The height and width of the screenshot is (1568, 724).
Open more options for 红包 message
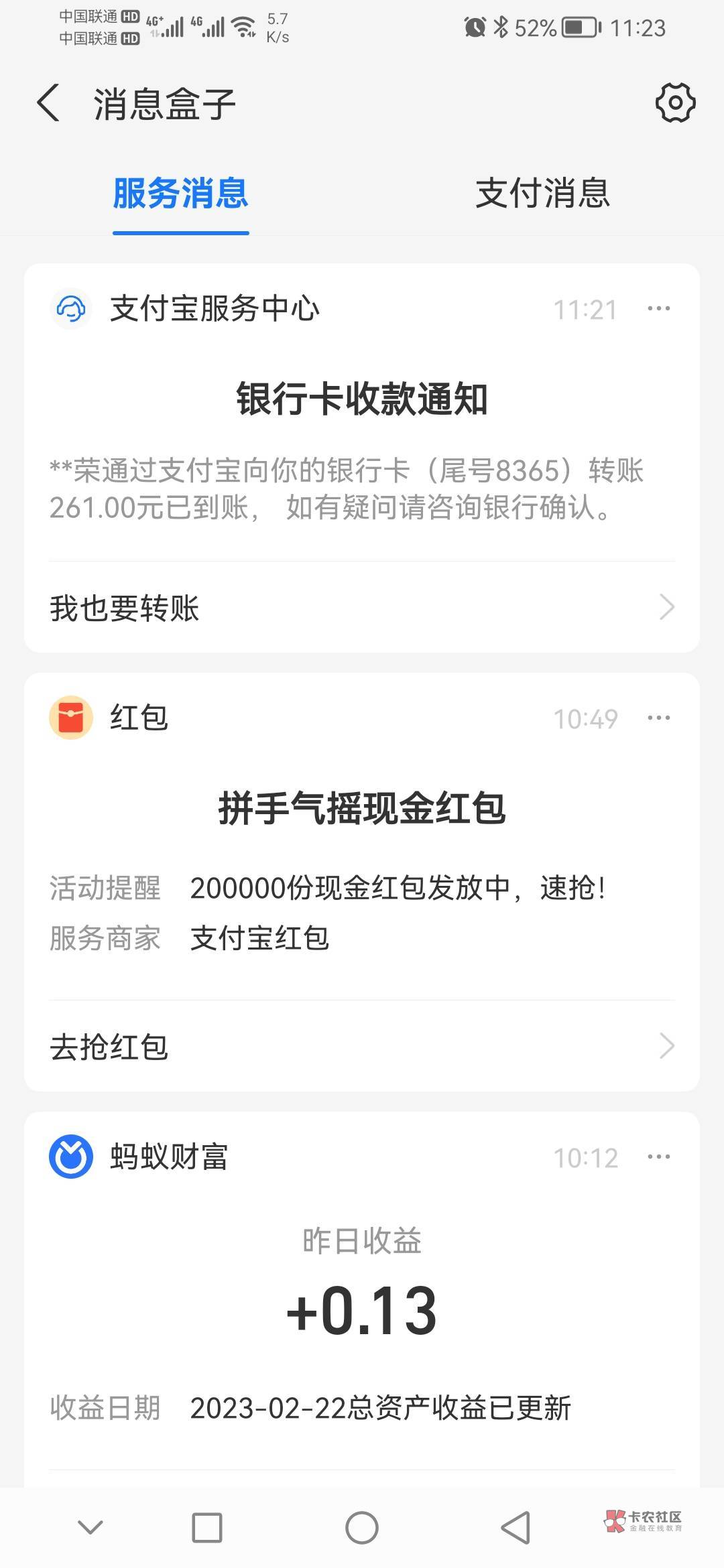(658, 718)
